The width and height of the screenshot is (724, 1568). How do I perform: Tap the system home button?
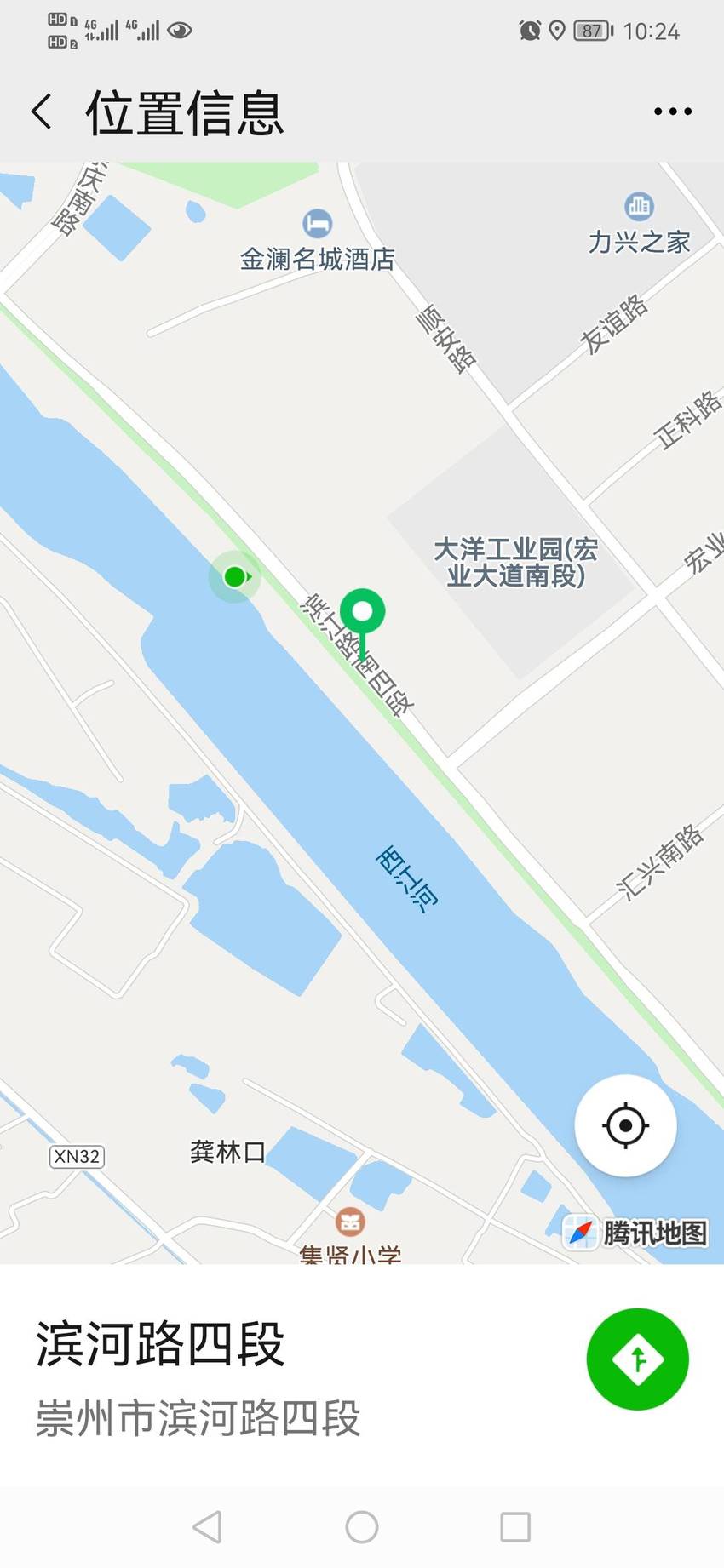pos(362,1527)
